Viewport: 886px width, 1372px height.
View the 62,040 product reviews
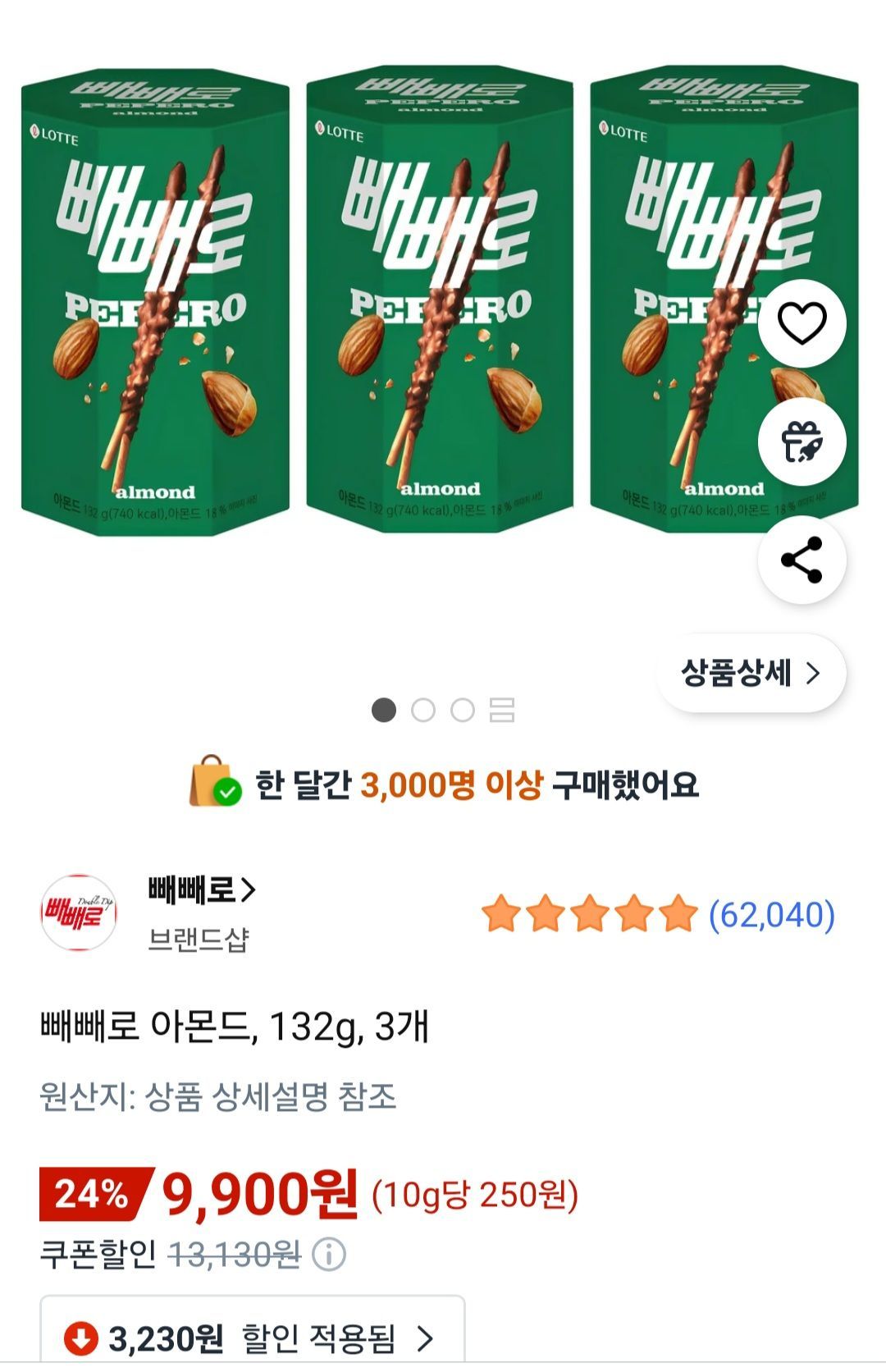tap(771, 915)
